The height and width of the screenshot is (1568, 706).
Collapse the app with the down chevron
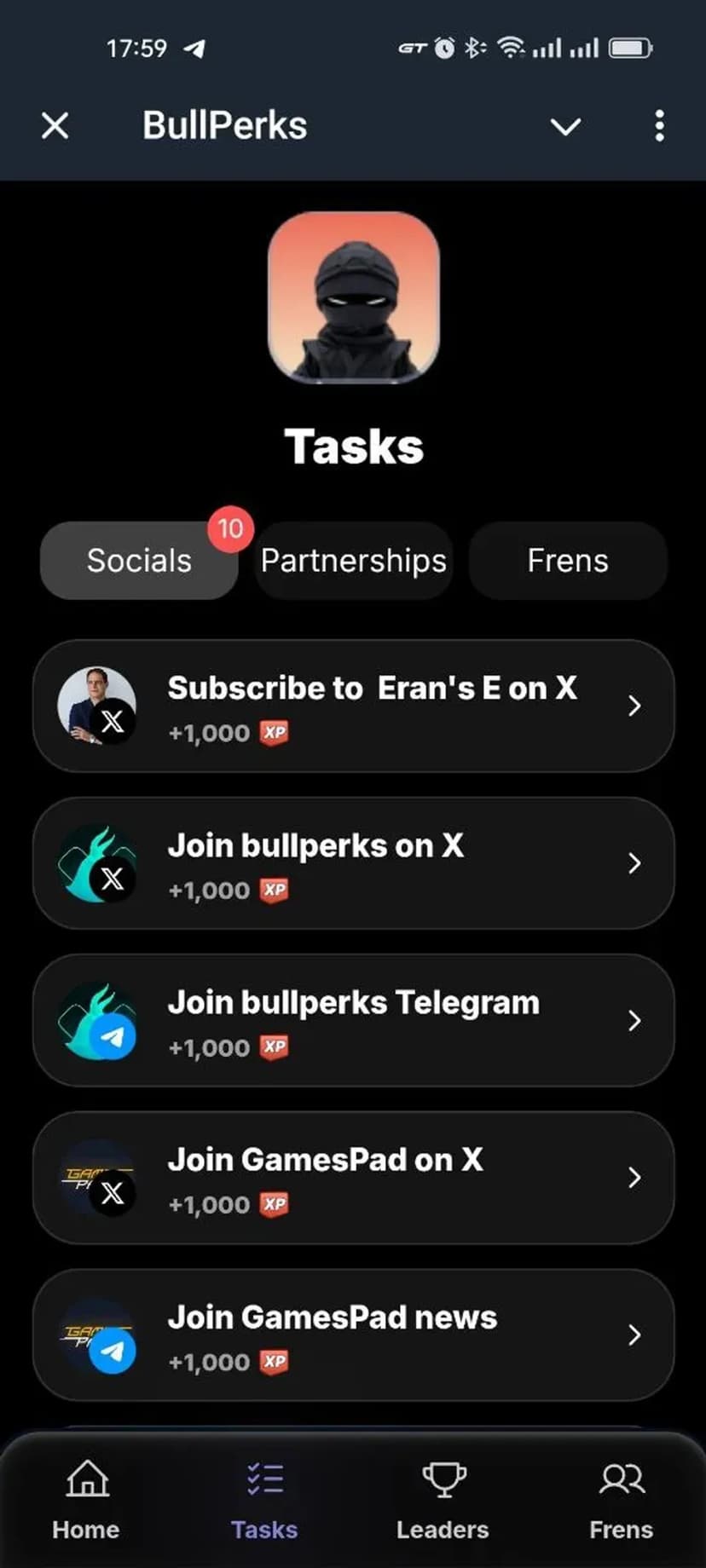click(x=565, y=127)
